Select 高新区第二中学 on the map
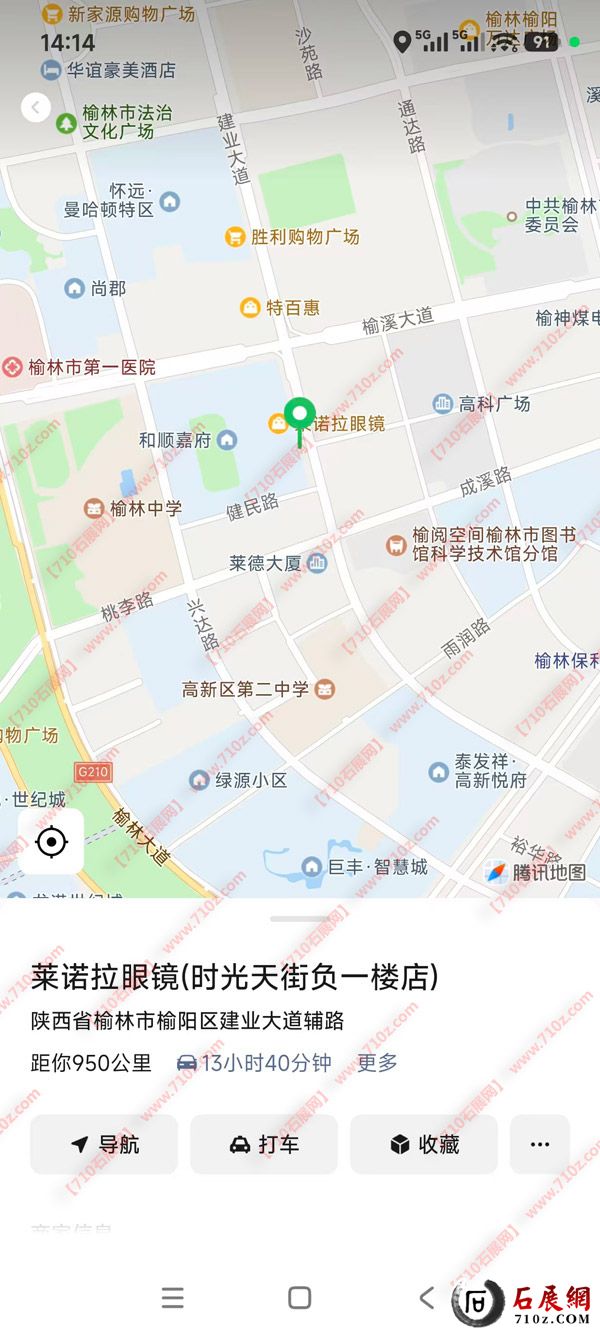 258,690
